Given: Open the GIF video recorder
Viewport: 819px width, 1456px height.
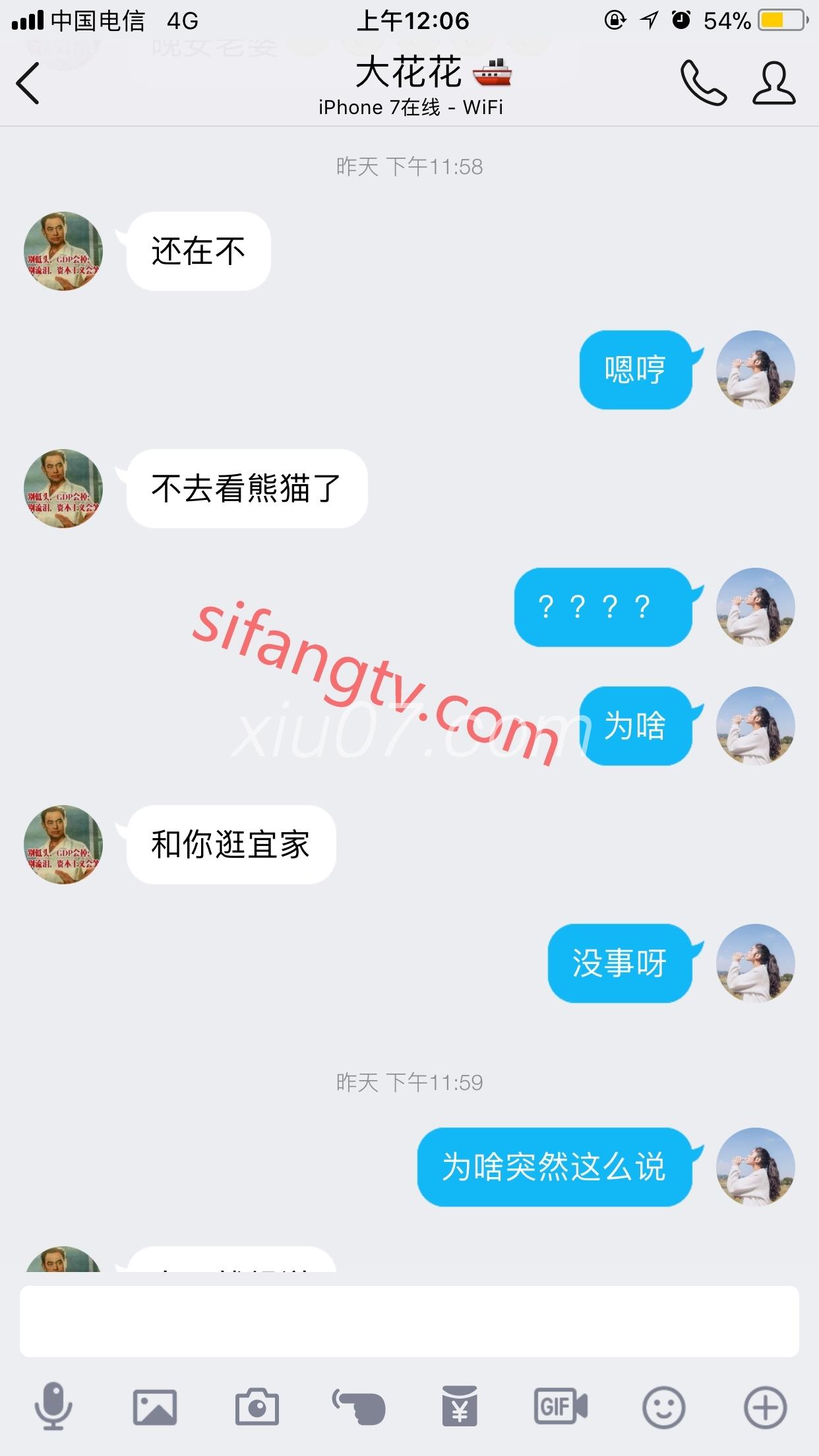Looking at the screenshot, I should point(561,1407).
